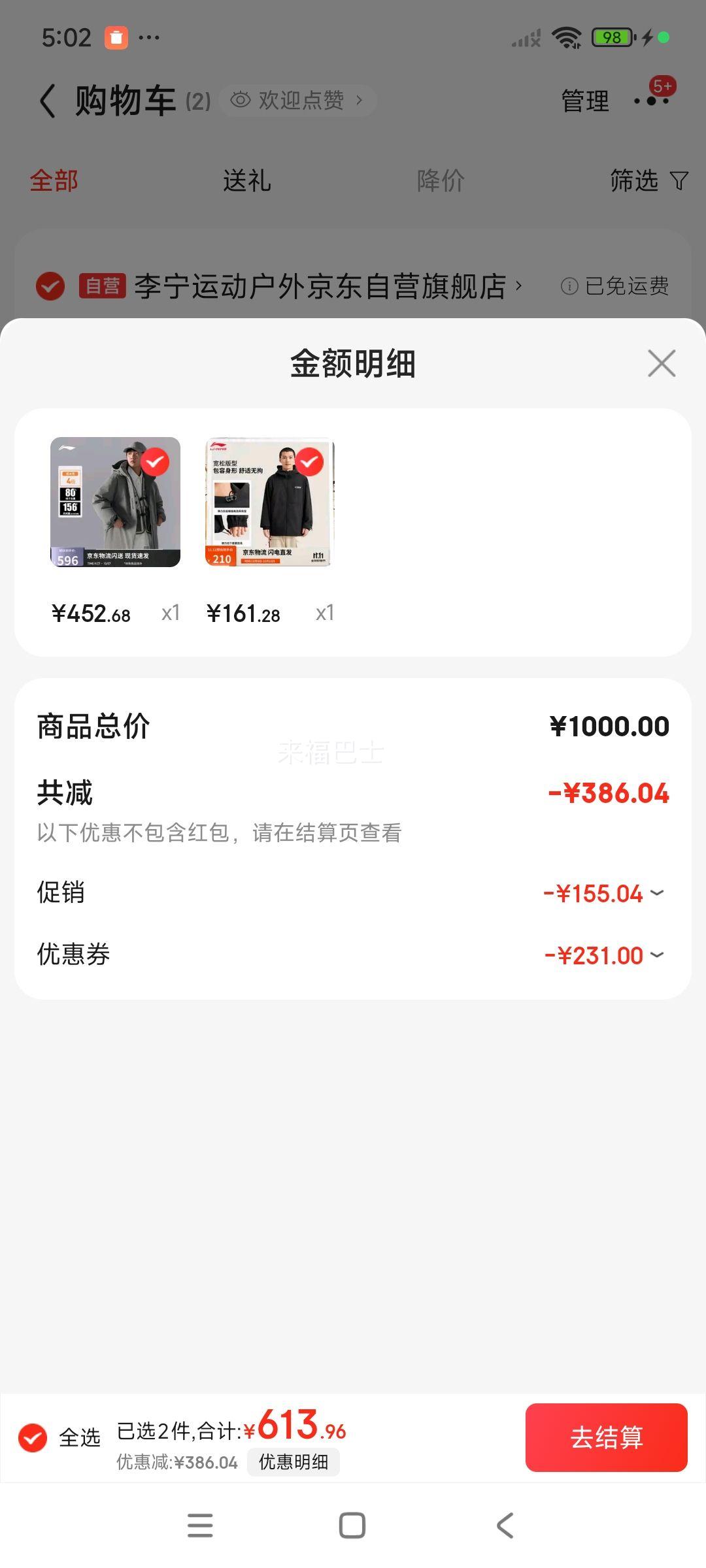Toggle the 李宁 store selection checkbox

[x=50, y=286]
